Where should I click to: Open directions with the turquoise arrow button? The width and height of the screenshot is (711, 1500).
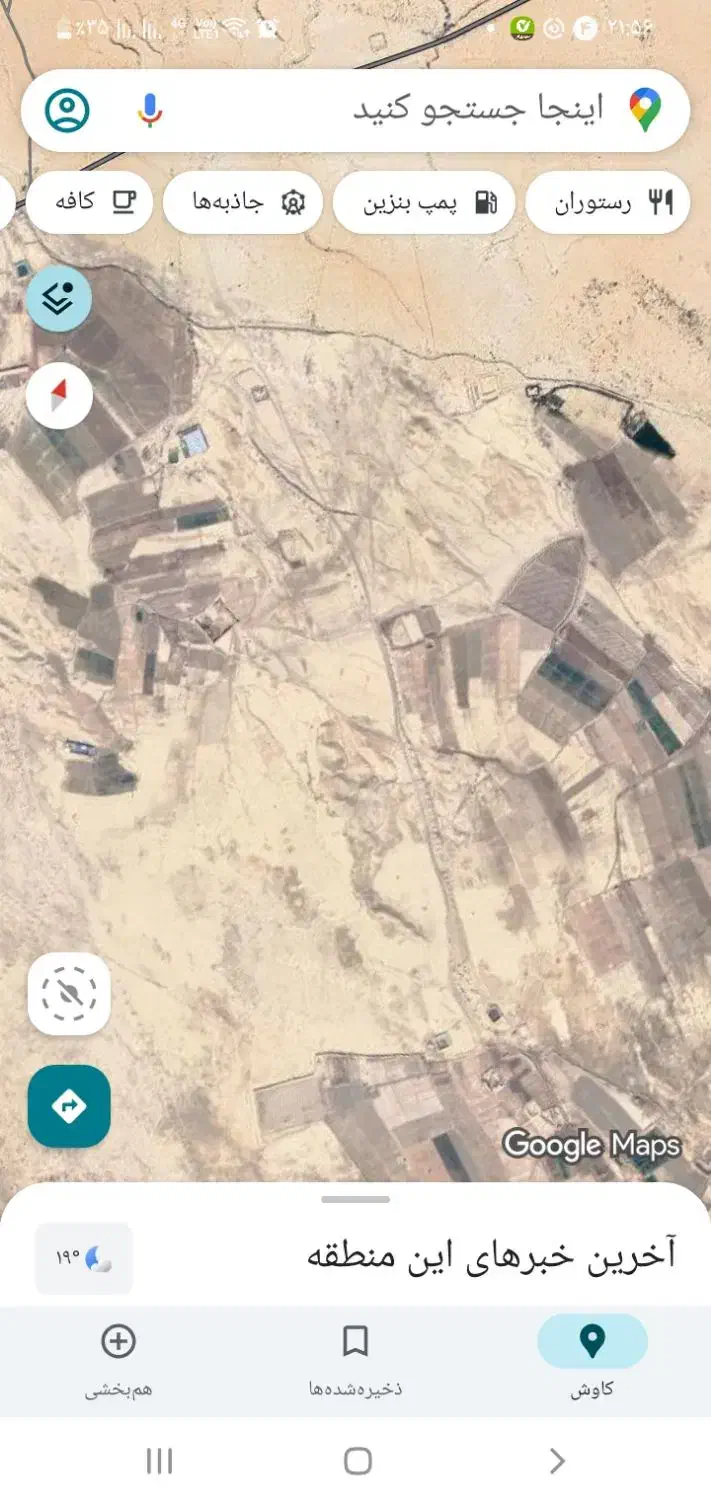pos(69,1106)
